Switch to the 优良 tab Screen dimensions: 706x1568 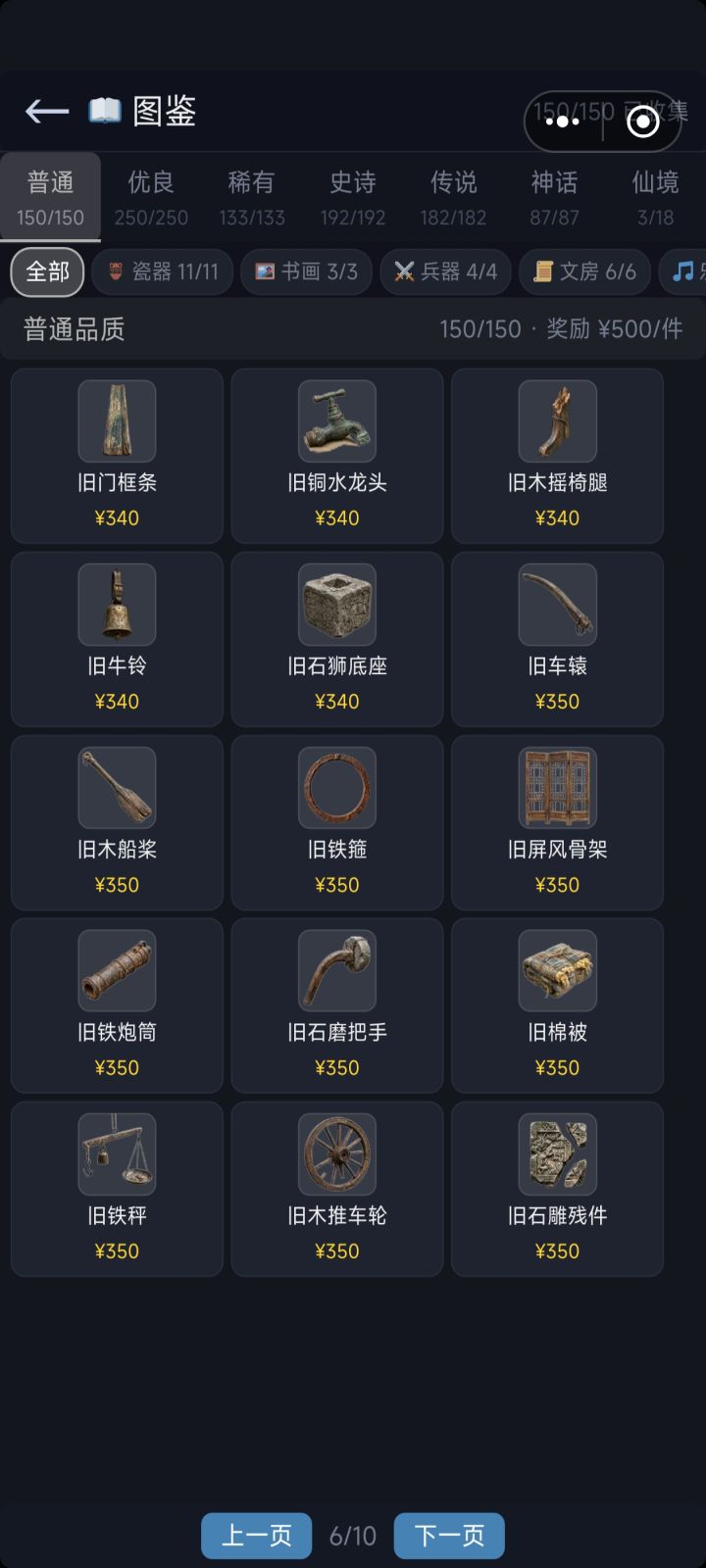click(x=149, y=195)
